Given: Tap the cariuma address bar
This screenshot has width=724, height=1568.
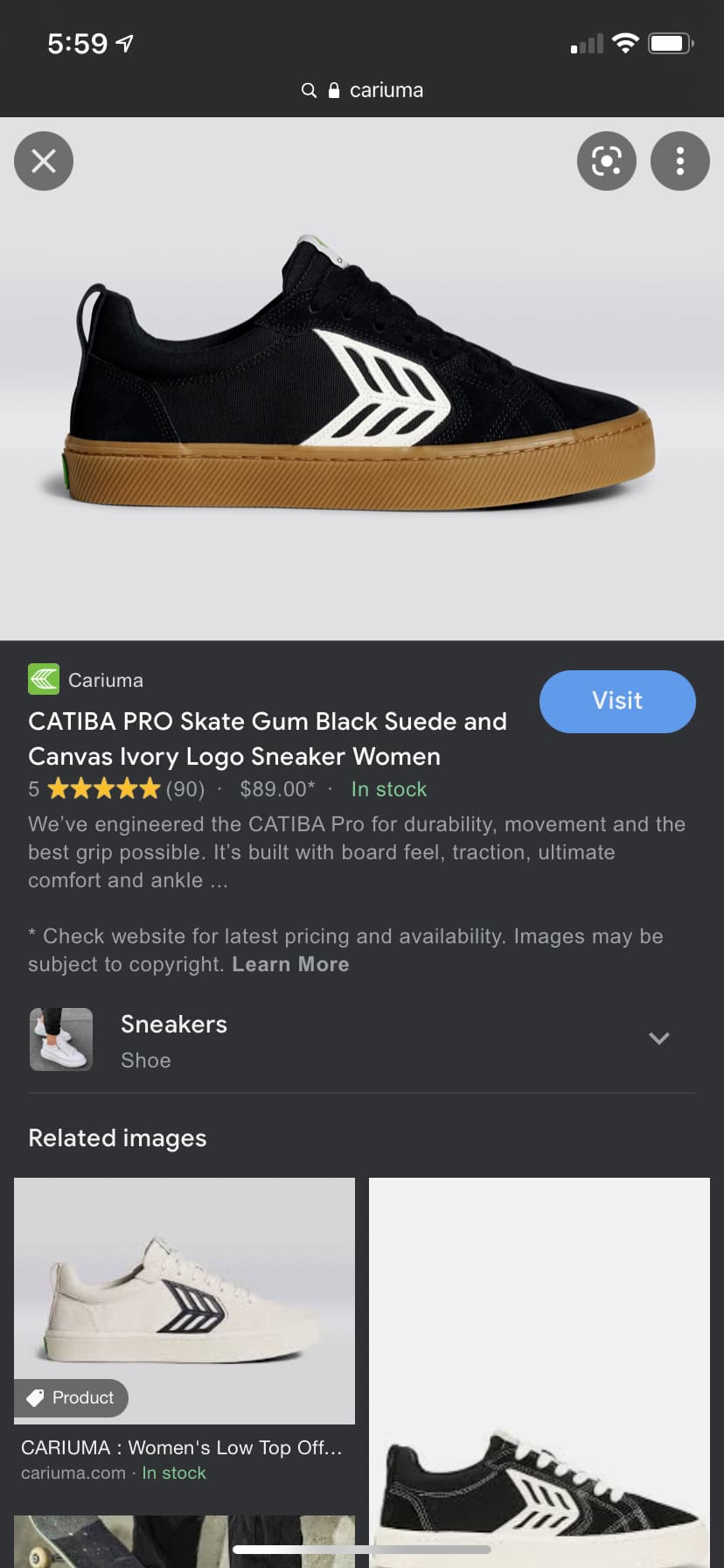Looking at the screenshot, I should coord(362,90).
